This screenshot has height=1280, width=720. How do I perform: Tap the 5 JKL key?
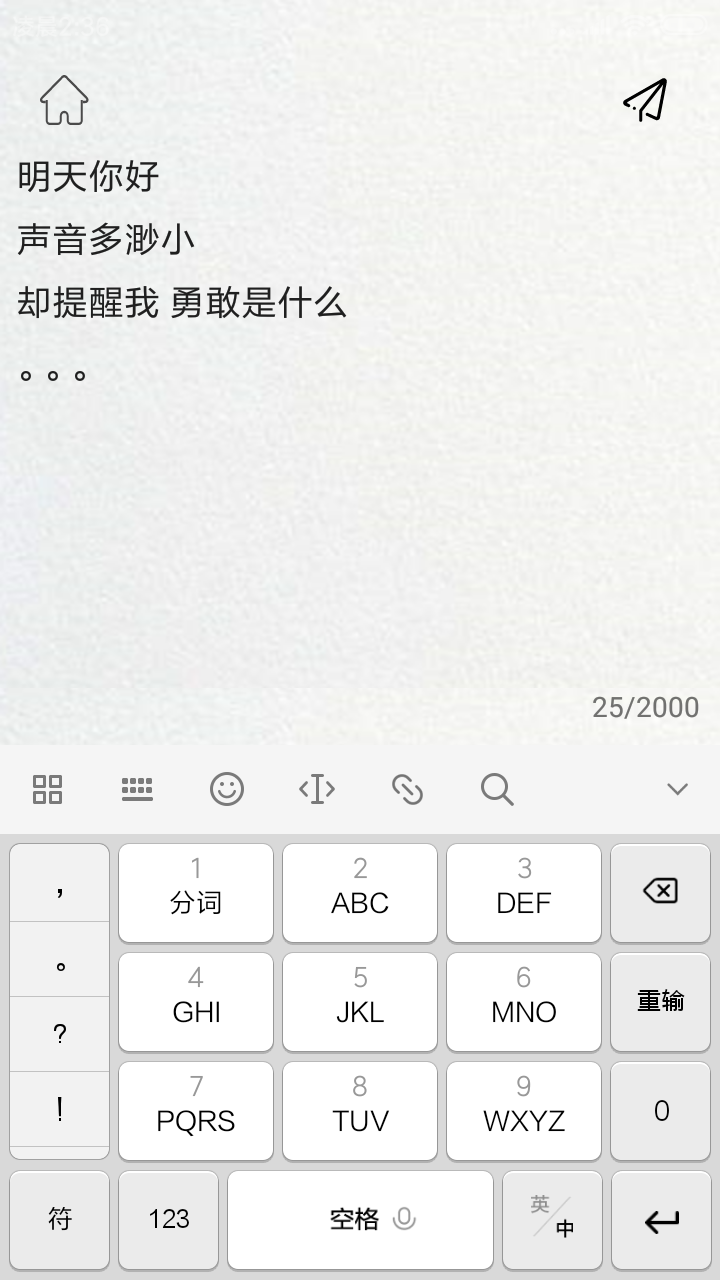click(x=360, y=1001)
